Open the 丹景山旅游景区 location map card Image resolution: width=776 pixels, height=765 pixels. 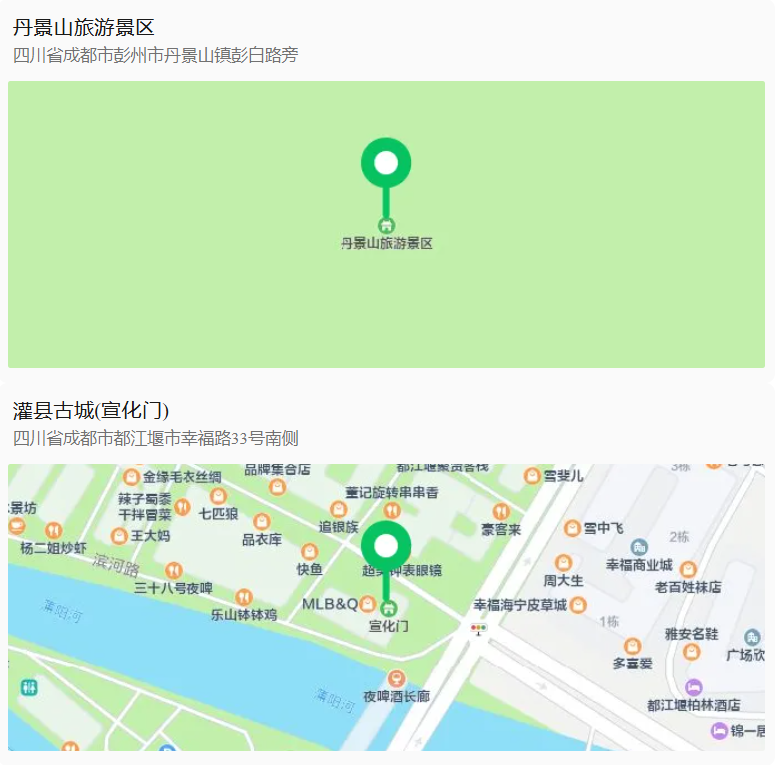[x=386, y=224]
